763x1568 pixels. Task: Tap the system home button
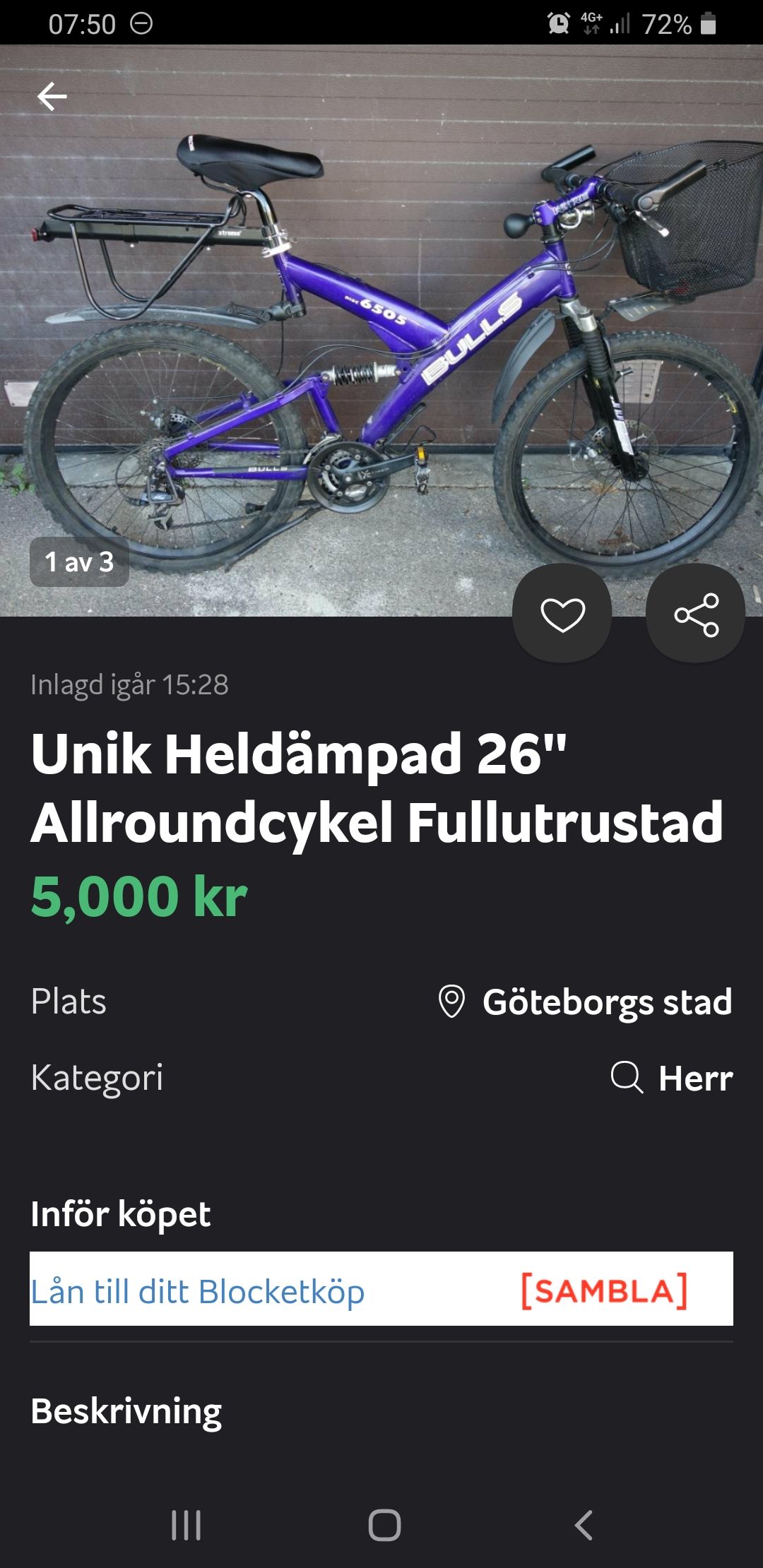click(384, 1524)
